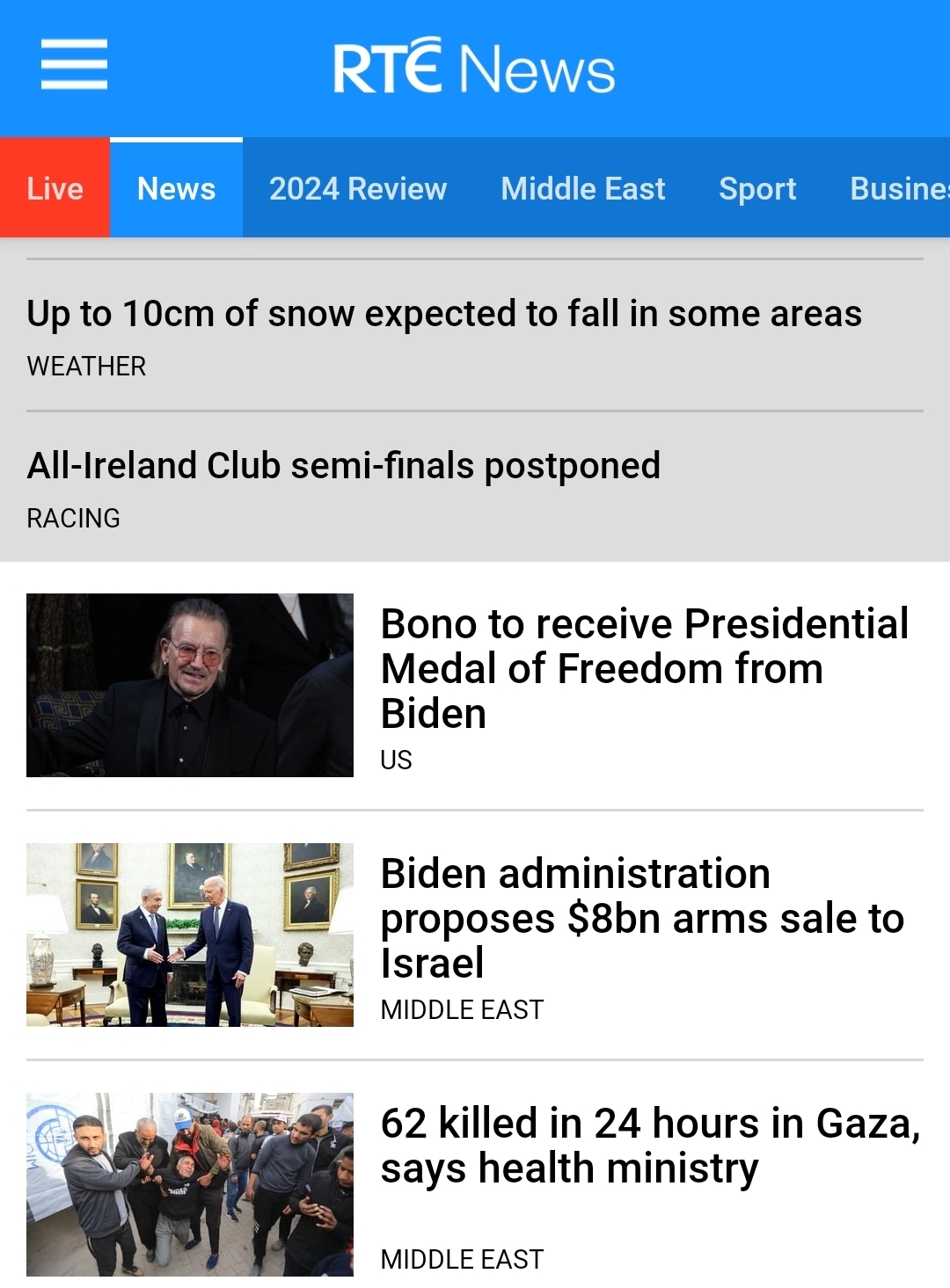The height and width of the screenshot is (1288, 950).
Task: Open the 2024 Review tab
Action: point(358,188)
